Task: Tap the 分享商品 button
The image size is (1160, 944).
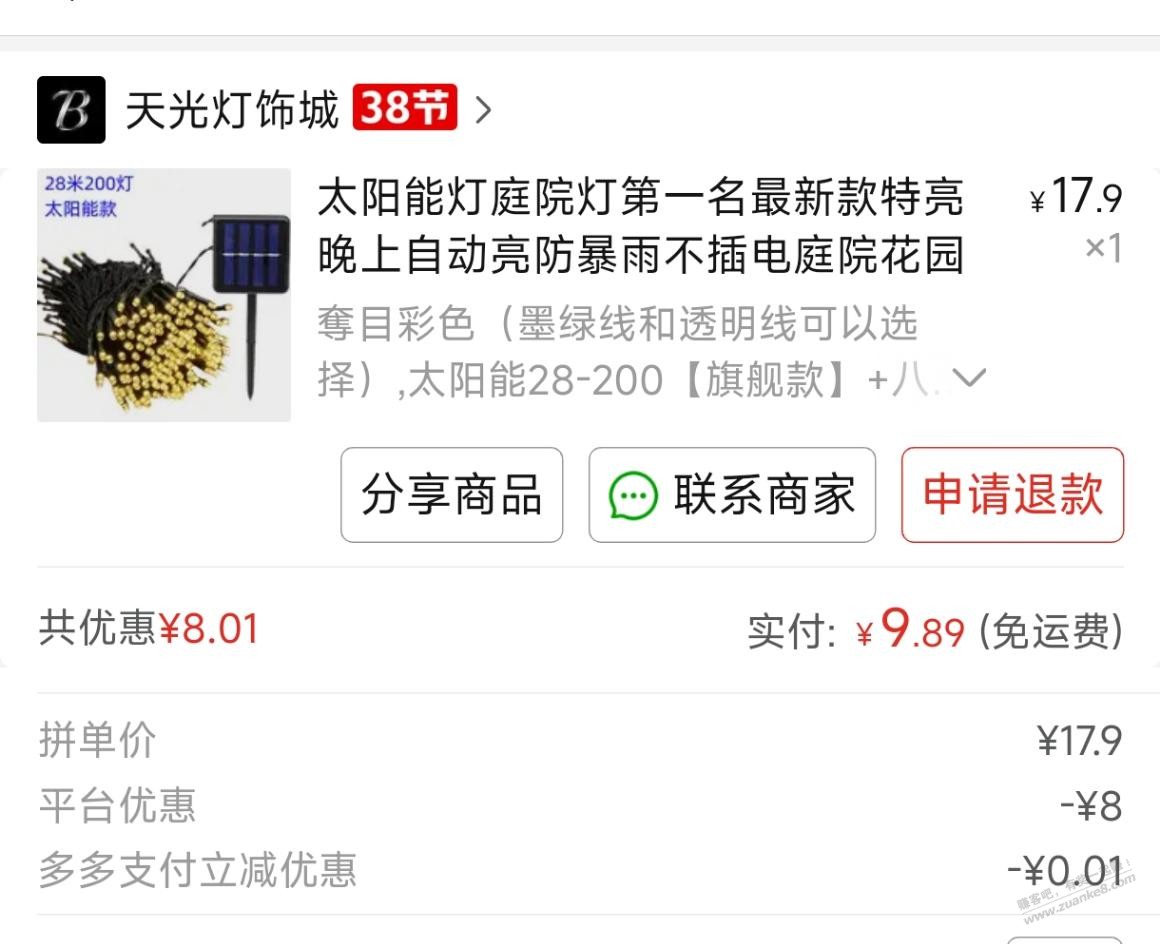Action: pyautogui.click(x=452, y=495)
